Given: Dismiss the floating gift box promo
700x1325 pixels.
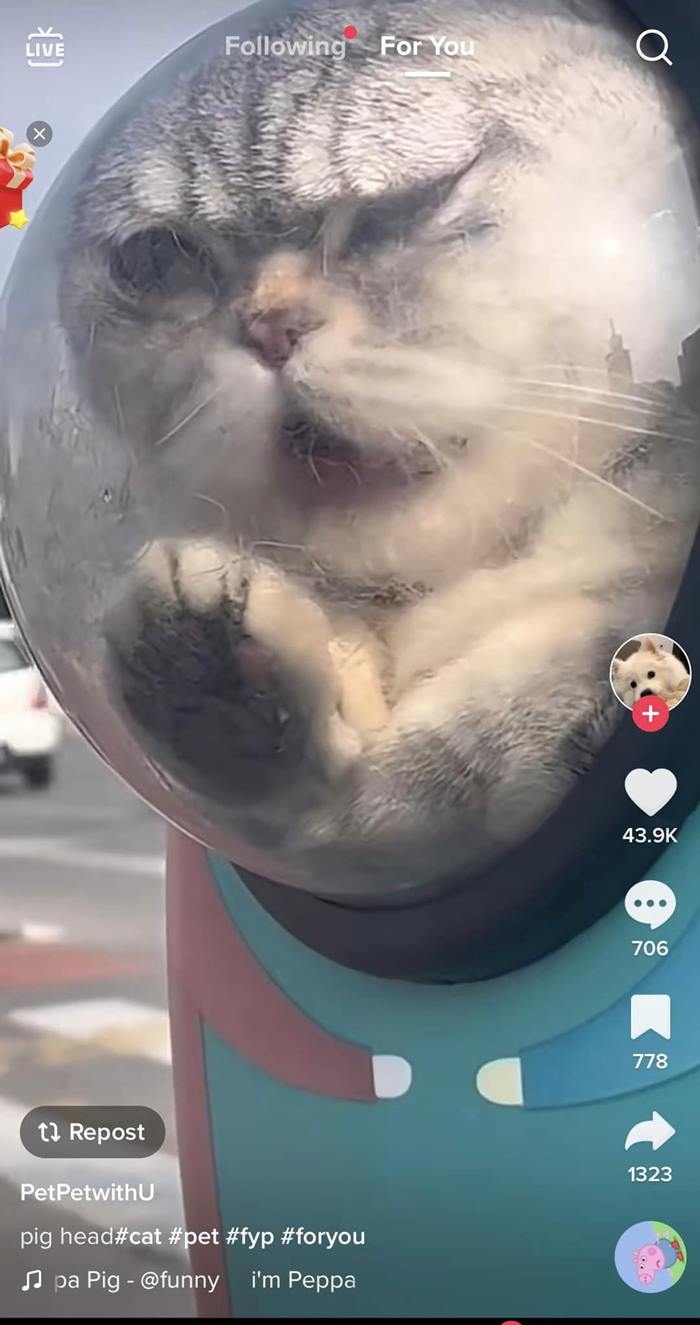Looking at the screenshot, I should point(39,133).
